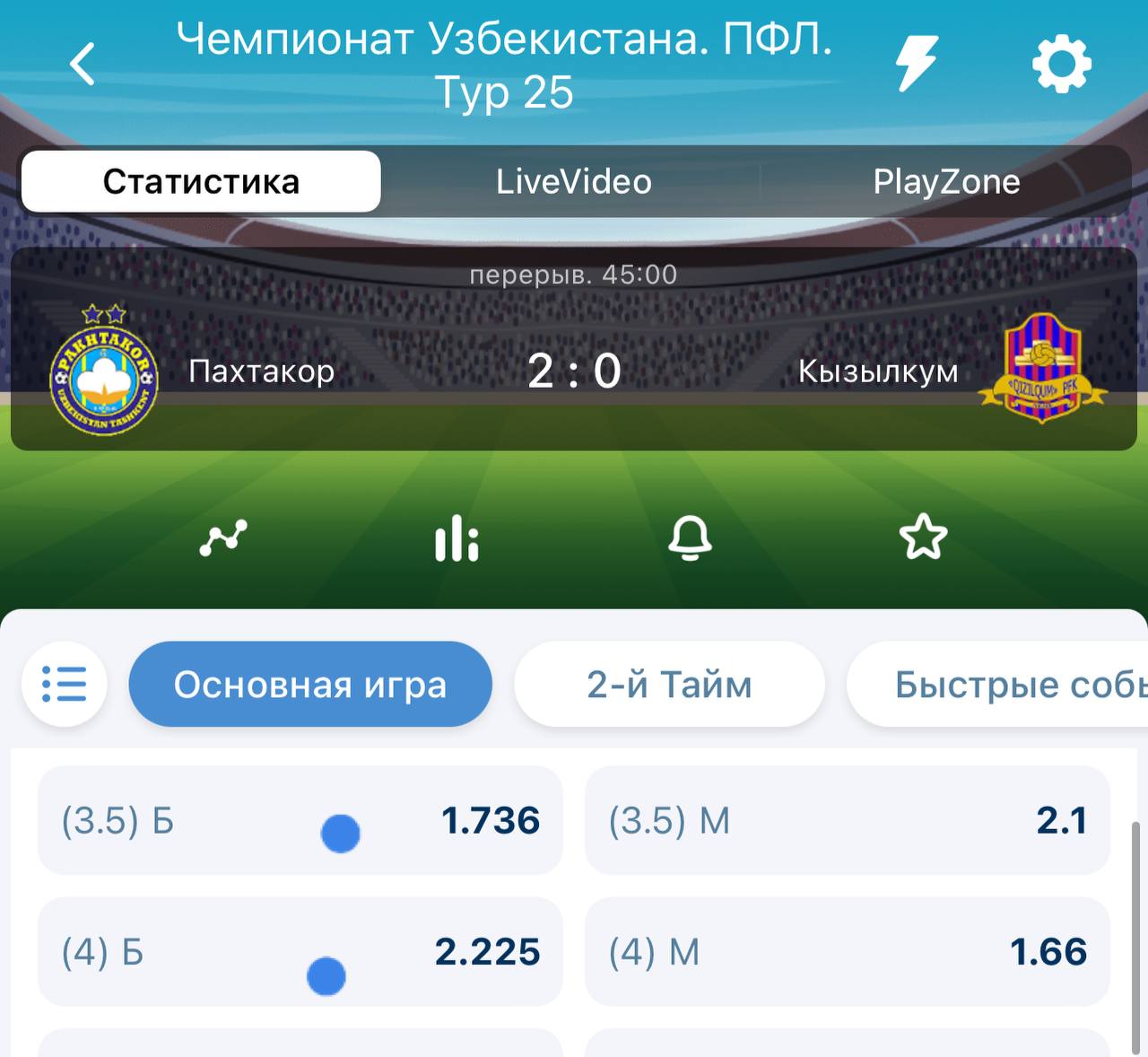Open the PlayZone tab
The height and width of the screenshot is (1057, 1148).
pyautogui.click(x=946, y=182)
